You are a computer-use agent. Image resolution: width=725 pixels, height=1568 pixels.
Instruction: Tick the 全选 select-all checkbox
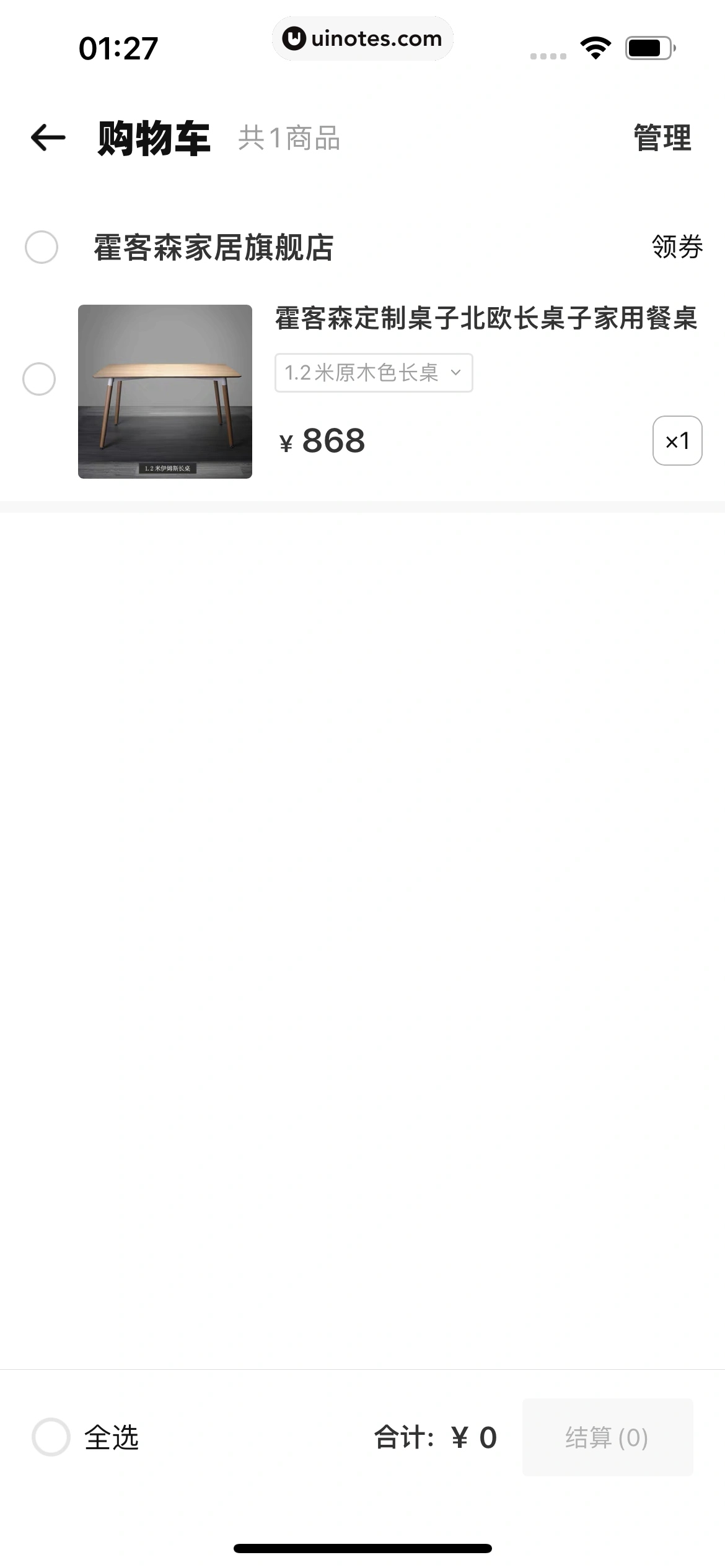click(x=51, y=1437)
